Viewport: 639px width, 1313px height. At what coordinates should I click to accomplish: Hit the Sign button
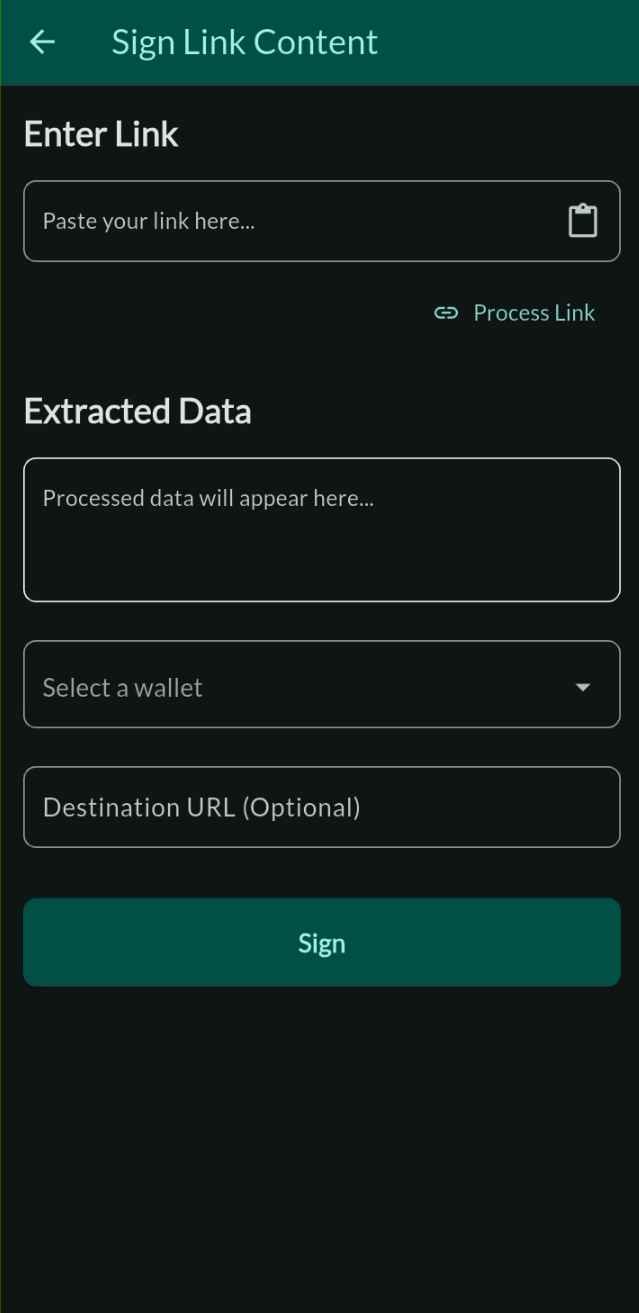[x=321, y=942]
